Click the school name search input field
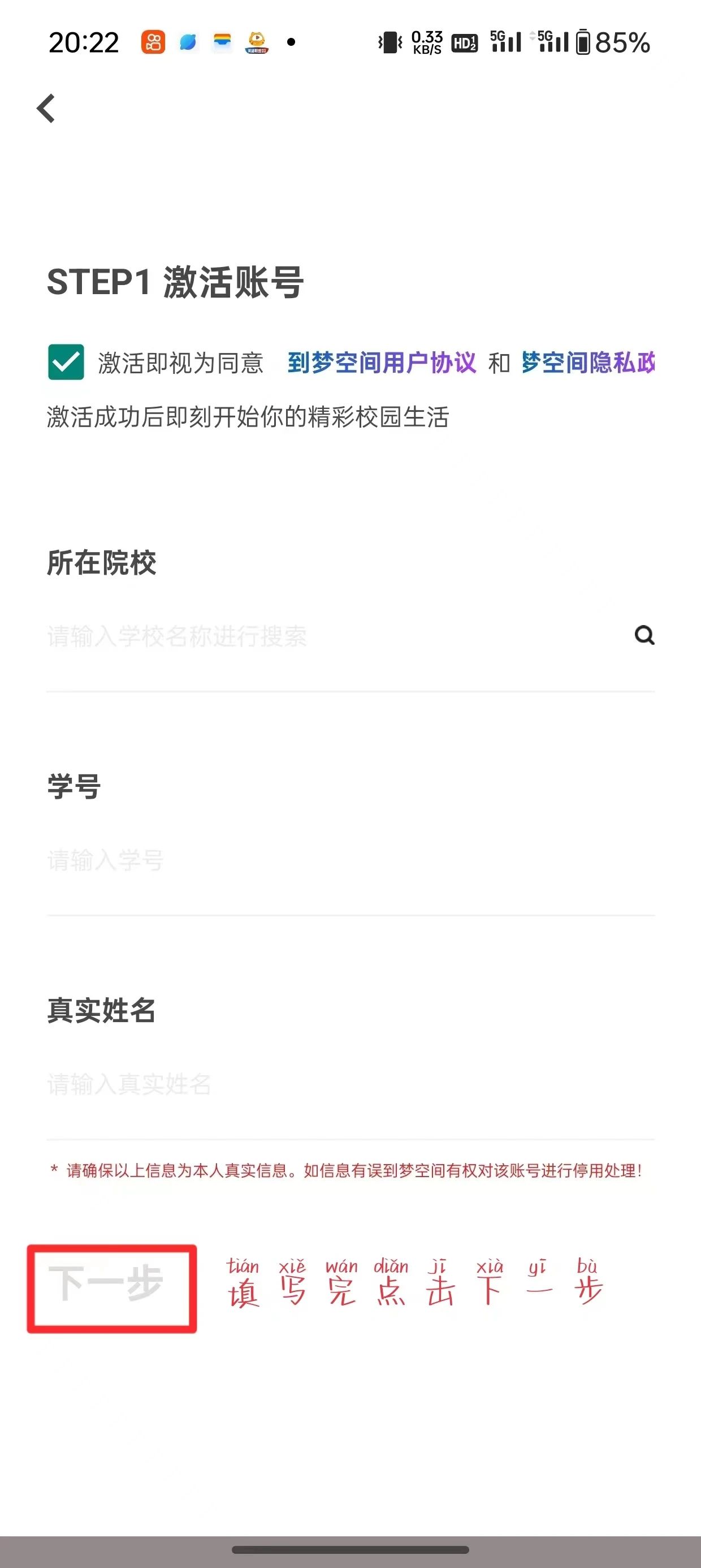This screenshot has height=1568, width=701. (244, 636)
